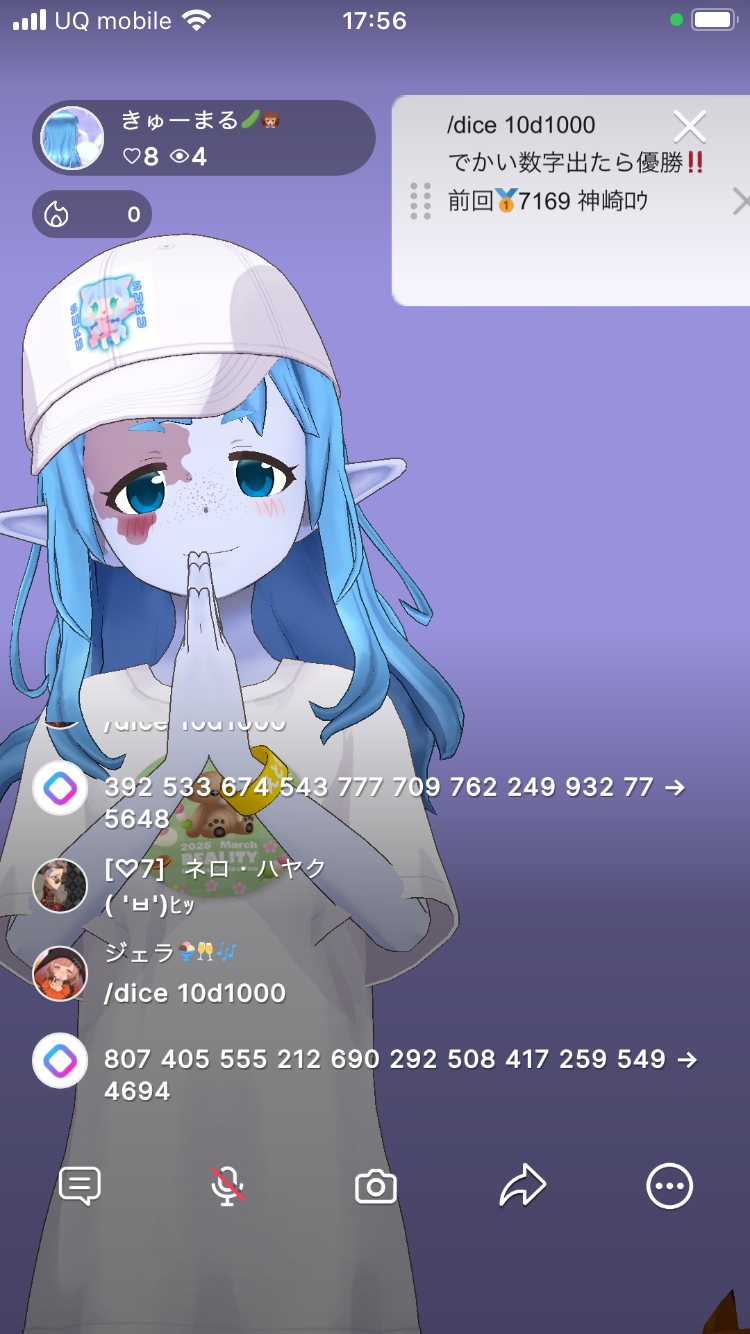Open the more options menu

click(x=669, y=1187)
